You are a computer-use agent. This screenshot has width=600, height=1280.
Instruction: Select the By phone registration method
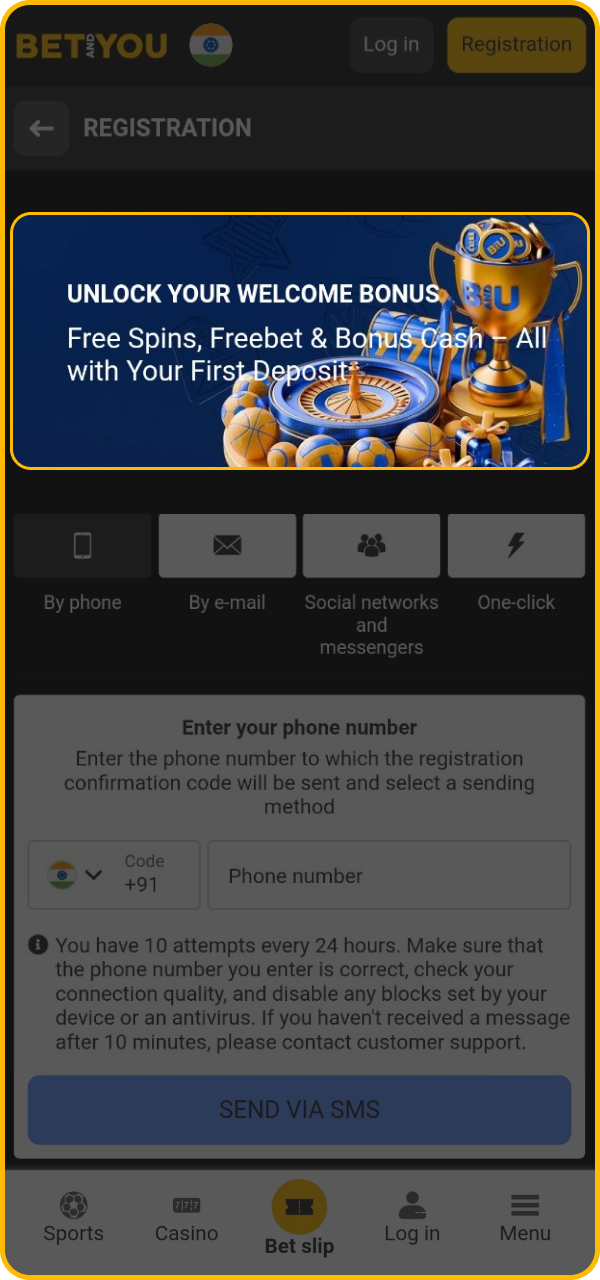click(x=83, y=546)
